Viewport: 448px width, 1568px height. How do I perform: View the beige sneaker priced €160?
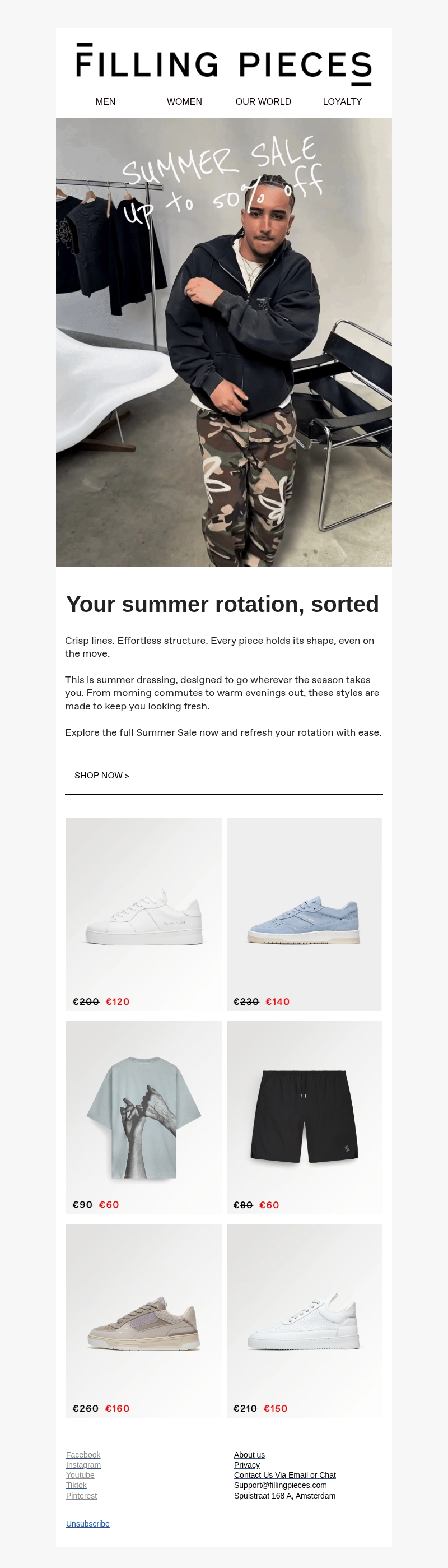click(x=143, y=1320)
